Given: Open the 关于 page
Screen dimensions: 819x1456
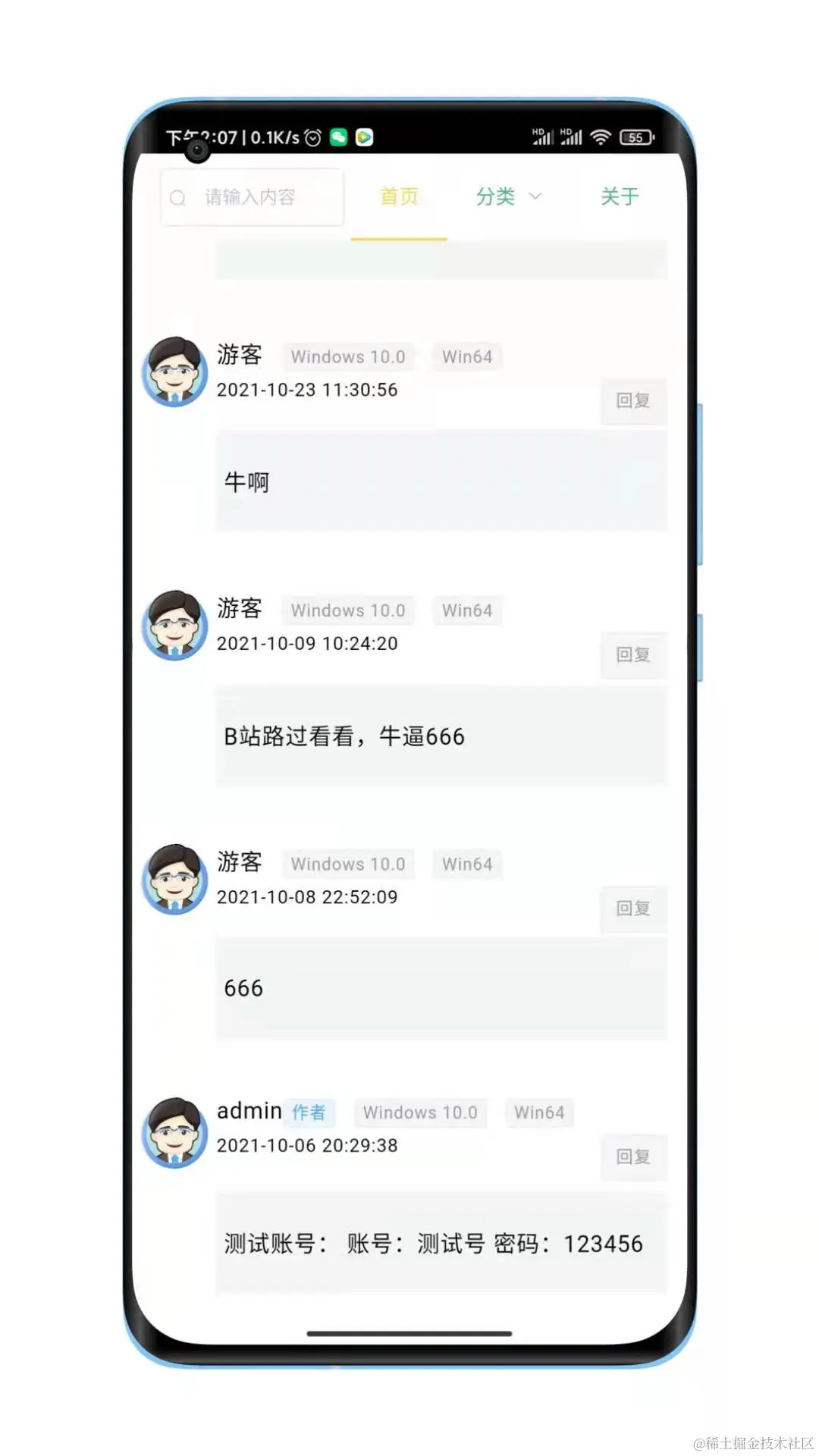Looking at the screenshot, I should (x=620, y=197).
